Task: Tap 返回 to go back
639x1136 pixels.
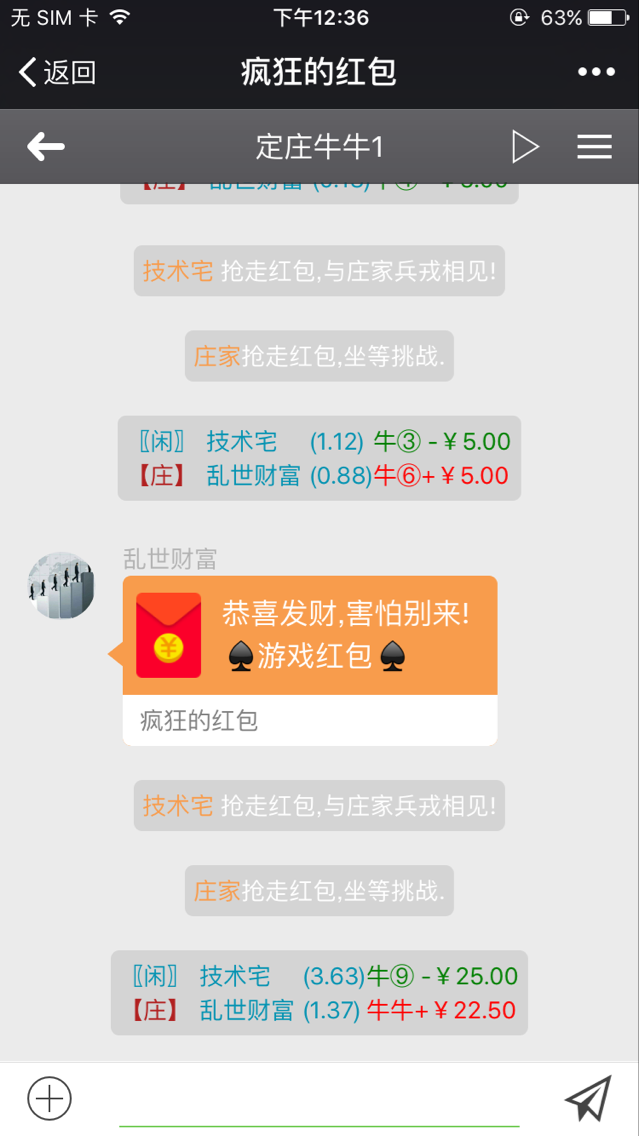Action: pos(57,72)
